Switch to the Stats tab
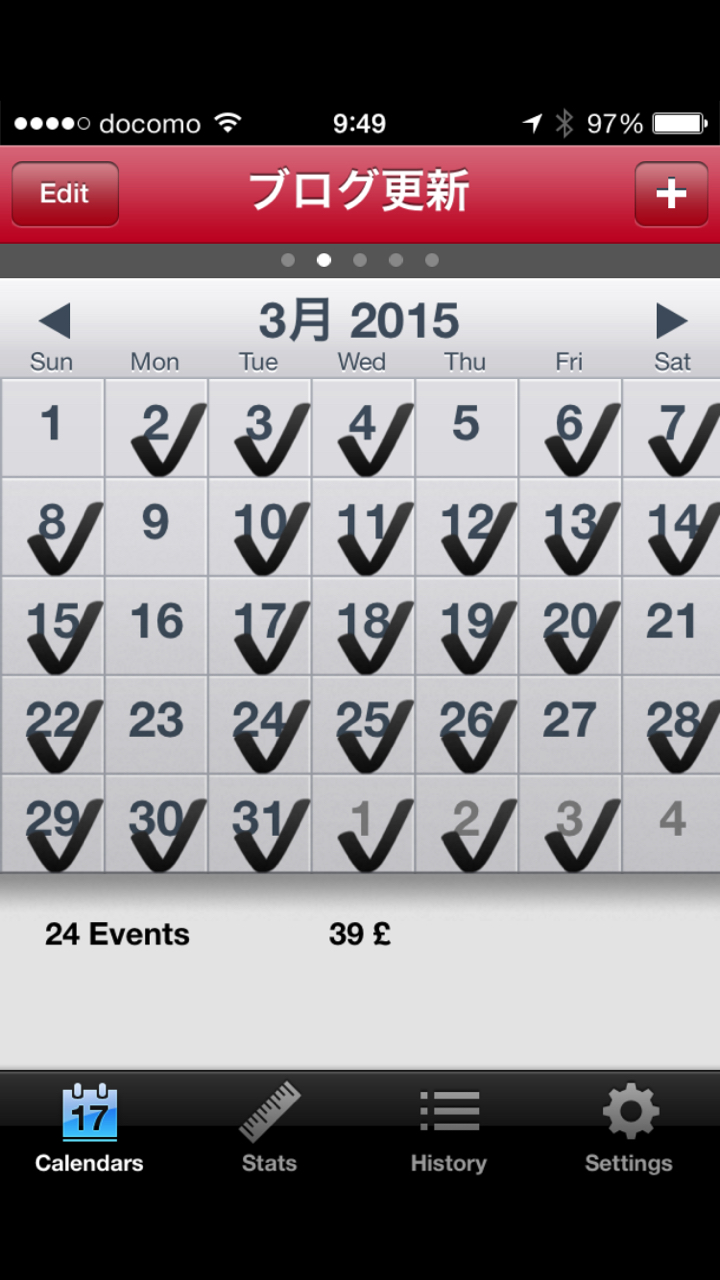Screen dimensions: 720x1280 (x=269, y=1126)
